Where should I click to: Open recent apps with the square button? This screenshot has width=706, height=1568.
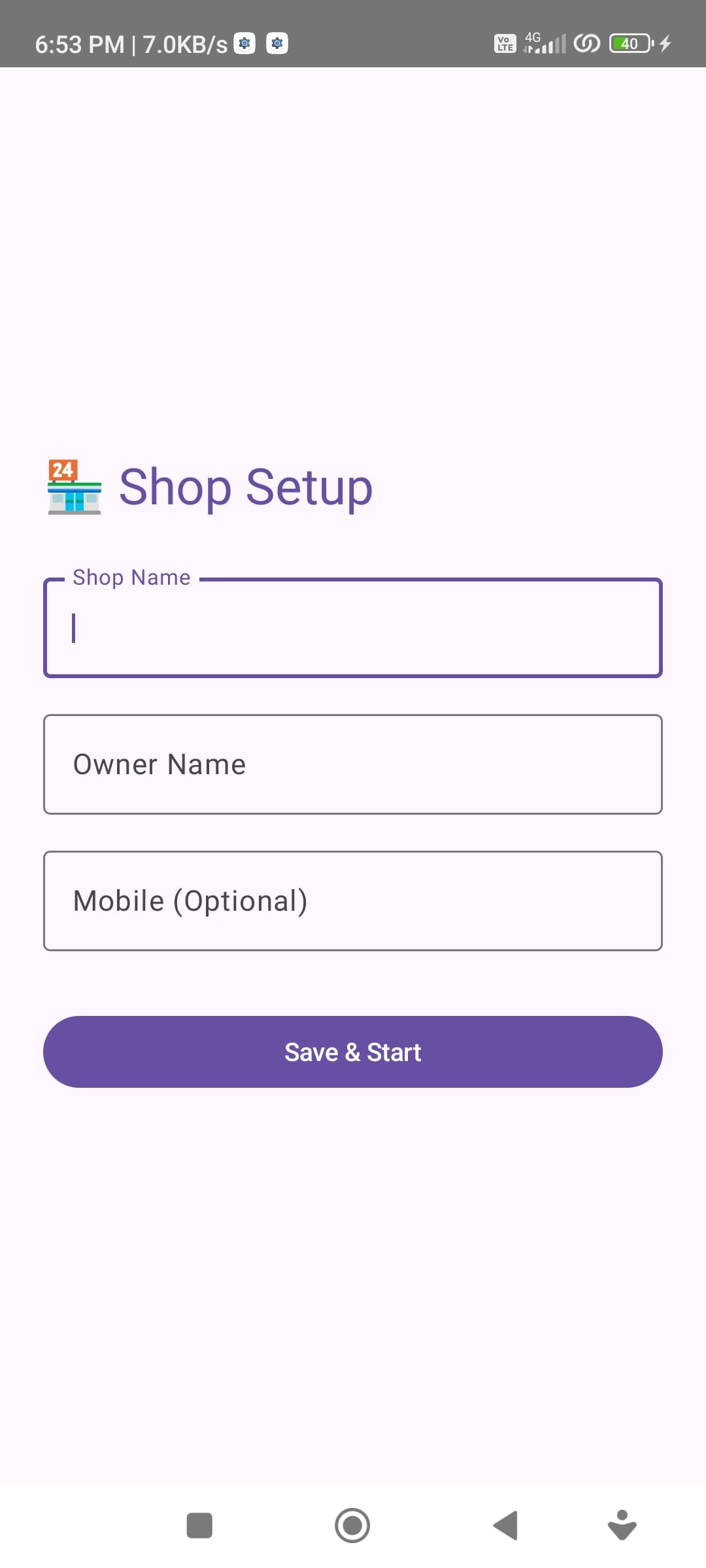[199, 1526]
